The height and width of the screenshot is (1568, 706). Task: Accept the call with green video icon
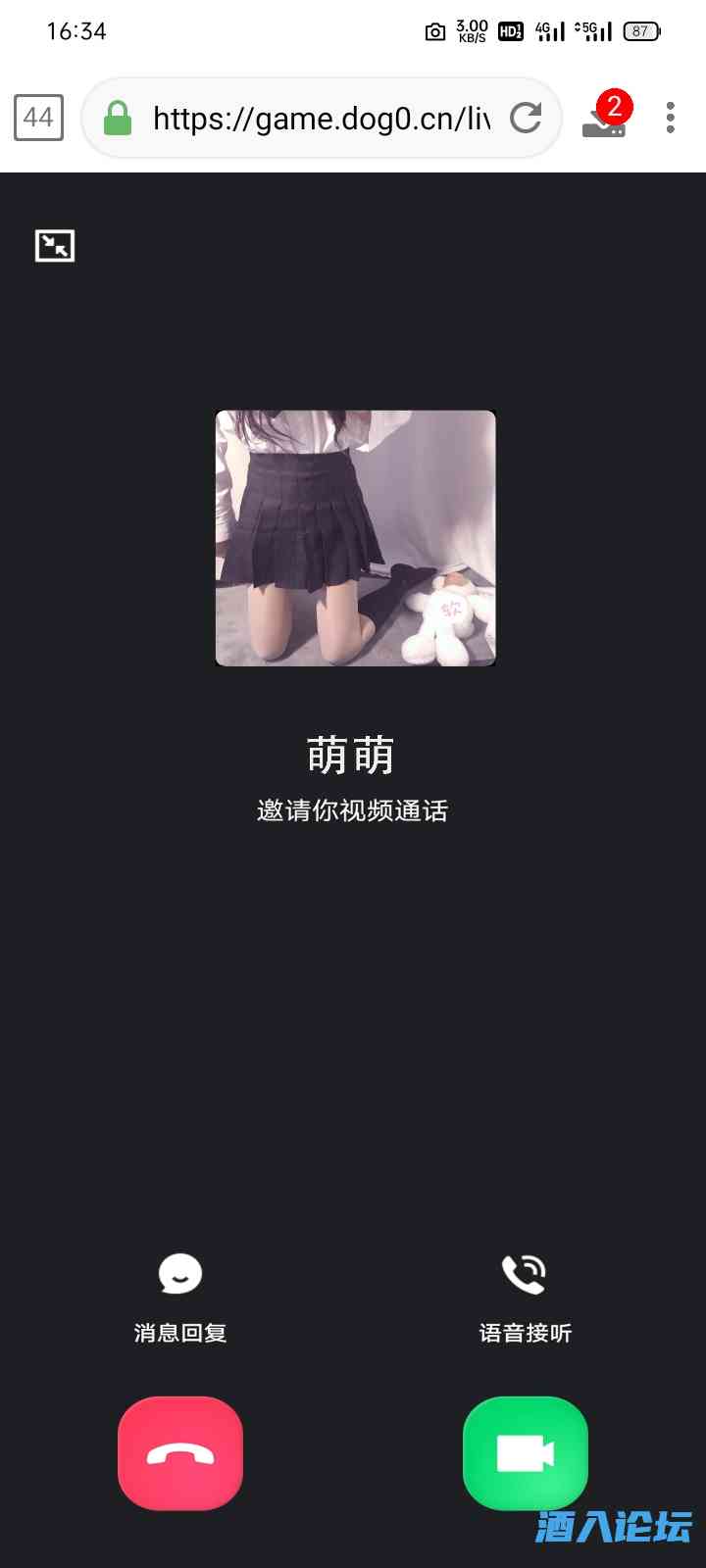point(525,1454)
